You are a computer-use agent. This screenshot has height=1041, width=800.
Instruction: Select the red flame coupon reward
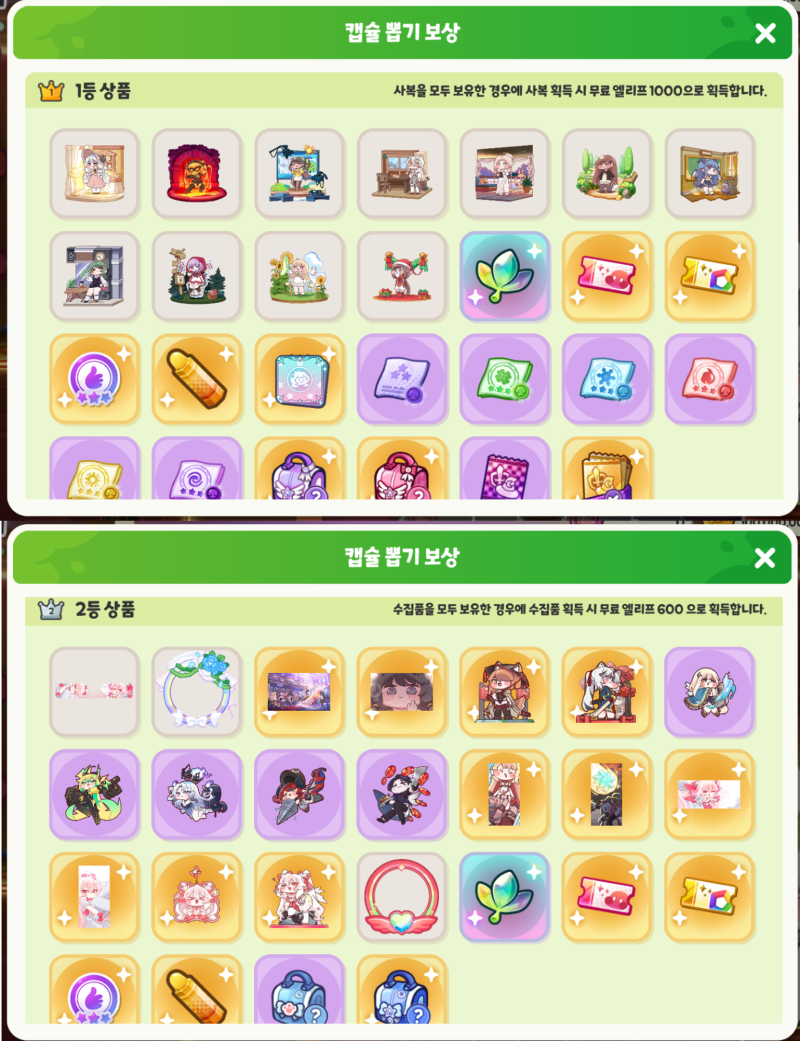click(x=711, y=379)
